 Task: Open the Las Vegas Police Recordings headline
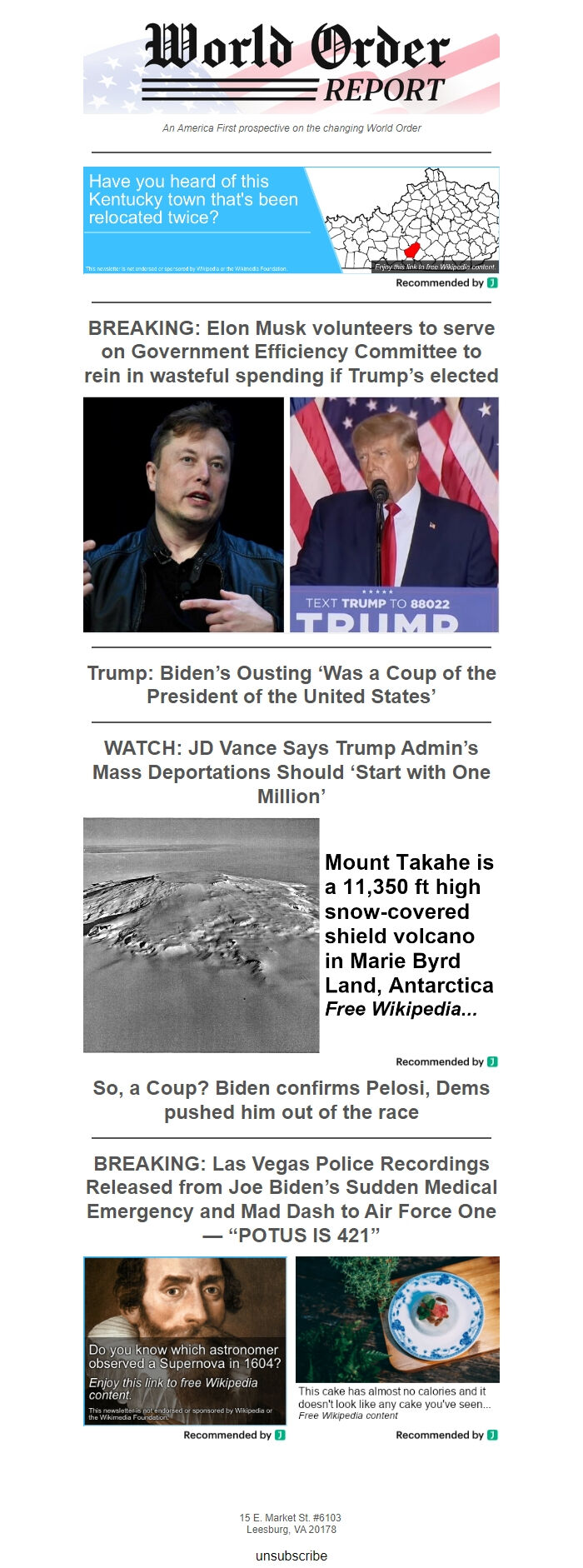[291, 1199]
